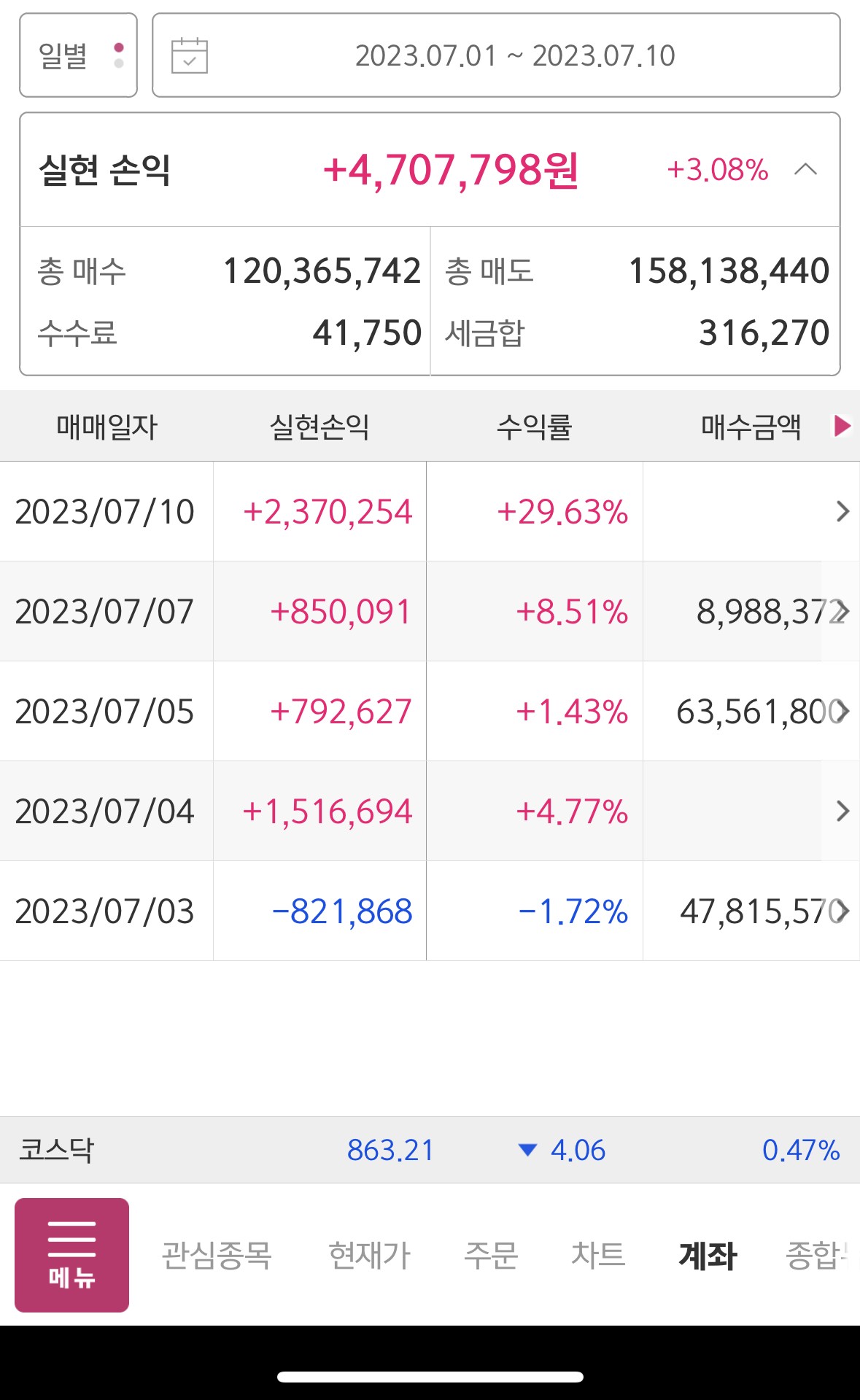Show more columns with the pink arrow

[842, 425]
